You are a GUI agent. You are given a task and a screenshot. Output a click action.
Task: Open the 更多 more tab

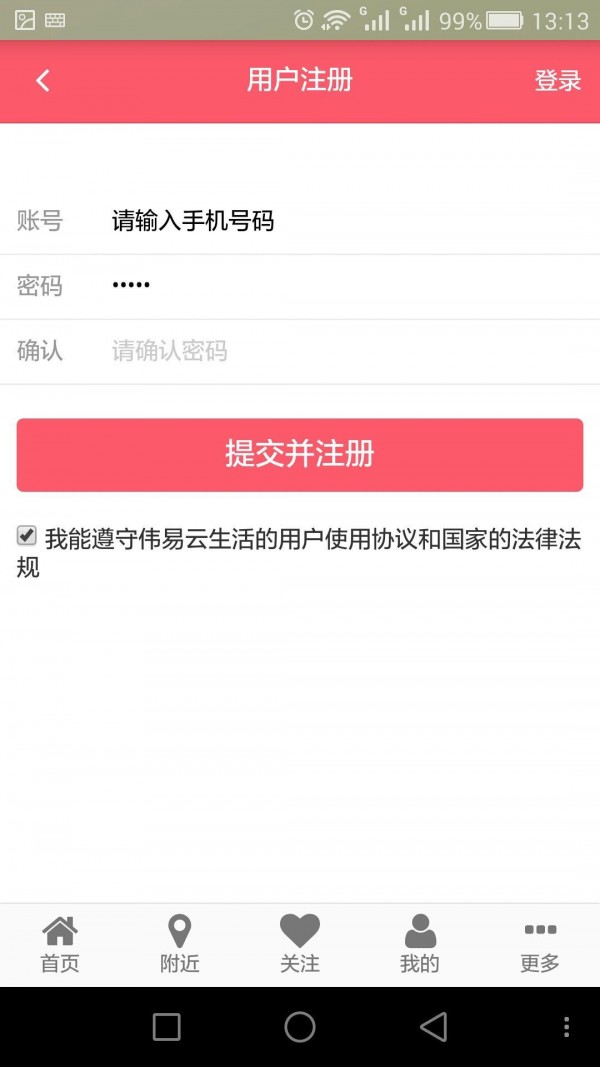point(540,944)
